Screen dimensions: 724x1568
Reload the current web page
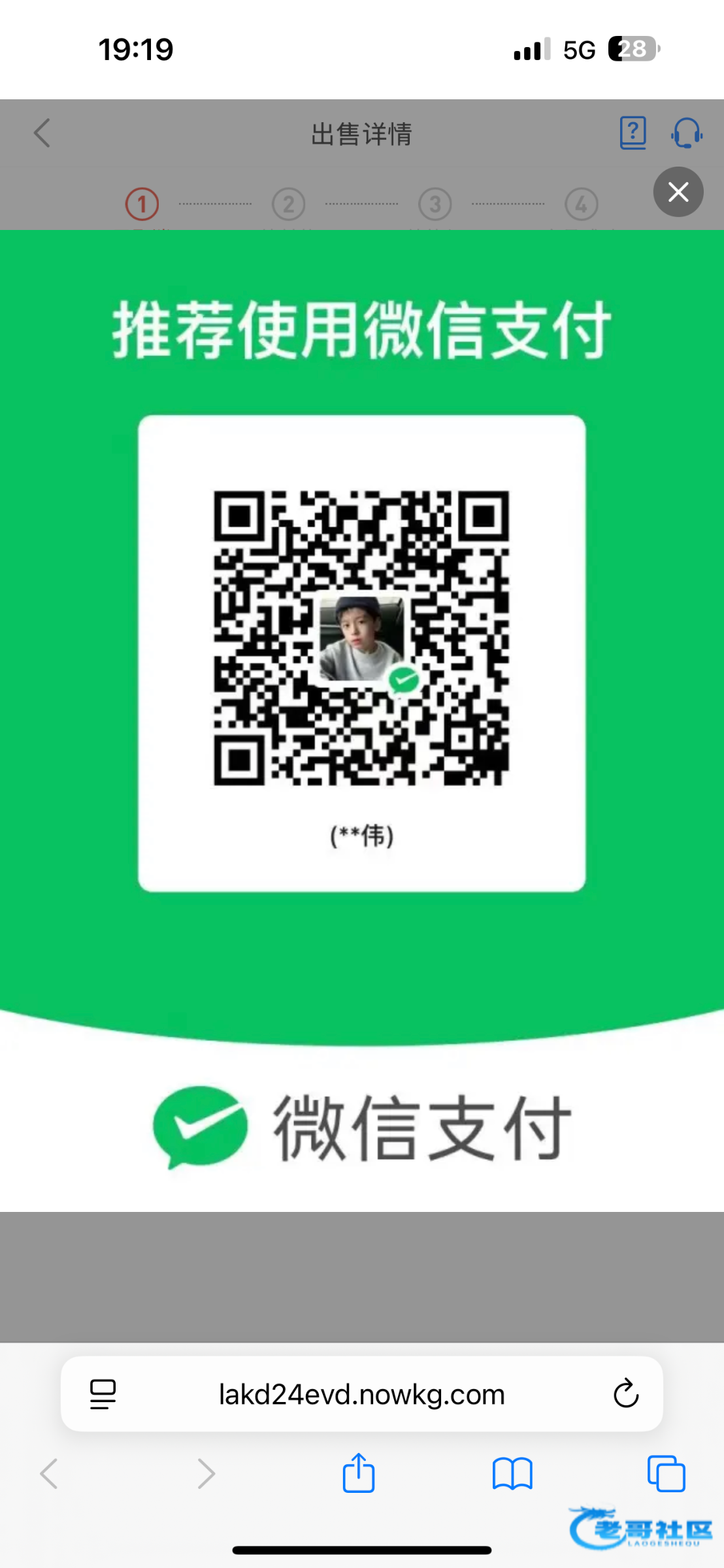pyautogui.click(x=625, y=1395)
